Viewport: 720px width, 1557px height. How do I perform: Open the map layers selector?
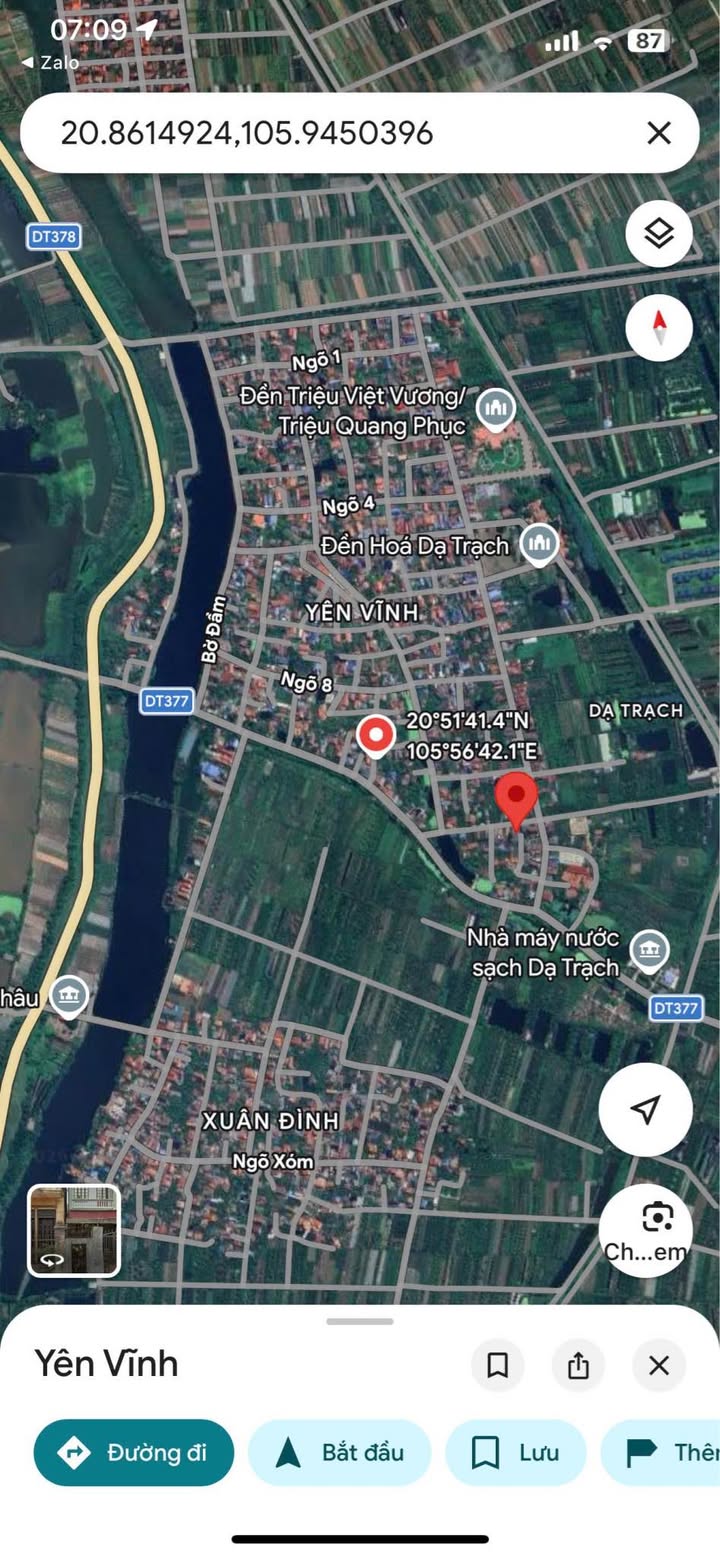point(659,233)
